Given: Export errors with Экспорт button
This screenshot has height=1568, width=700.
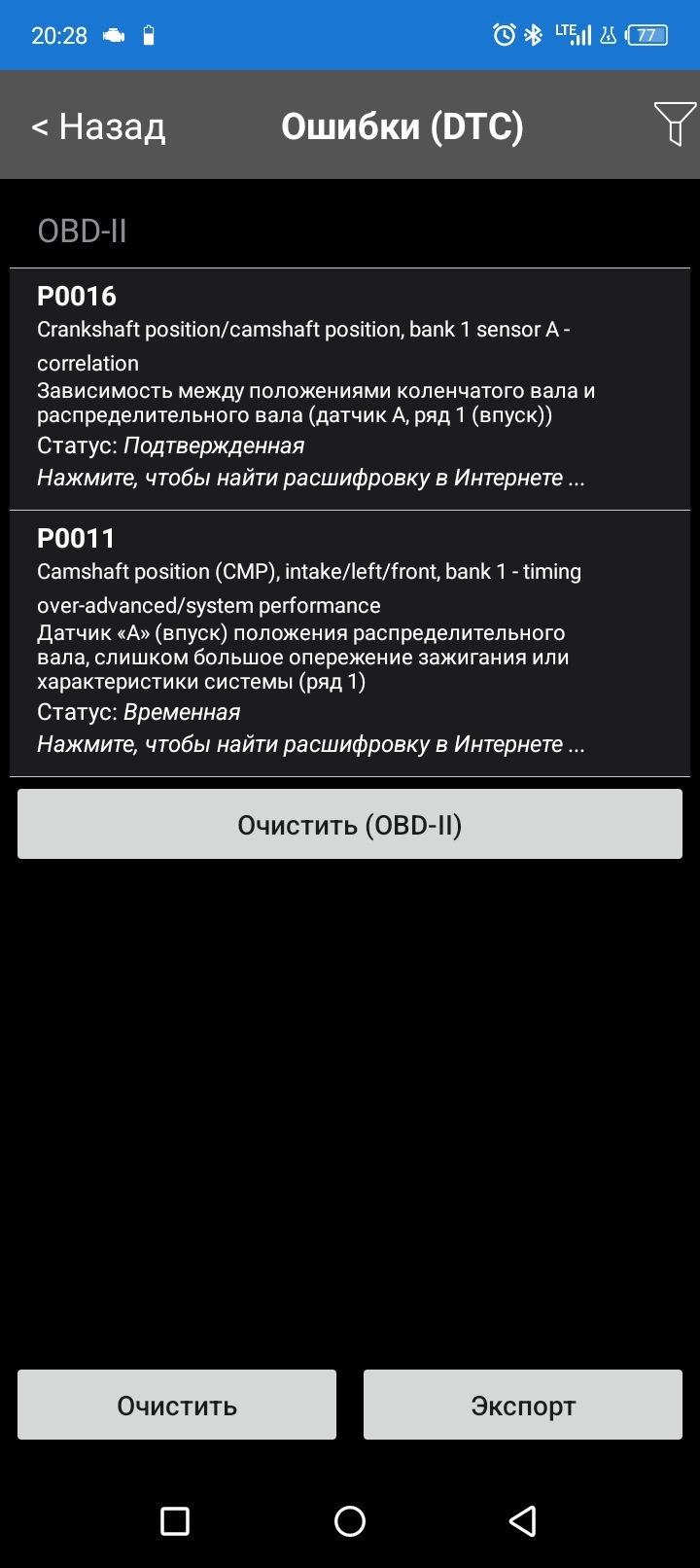Looking at the screenshot, I should pos(523,1406).
